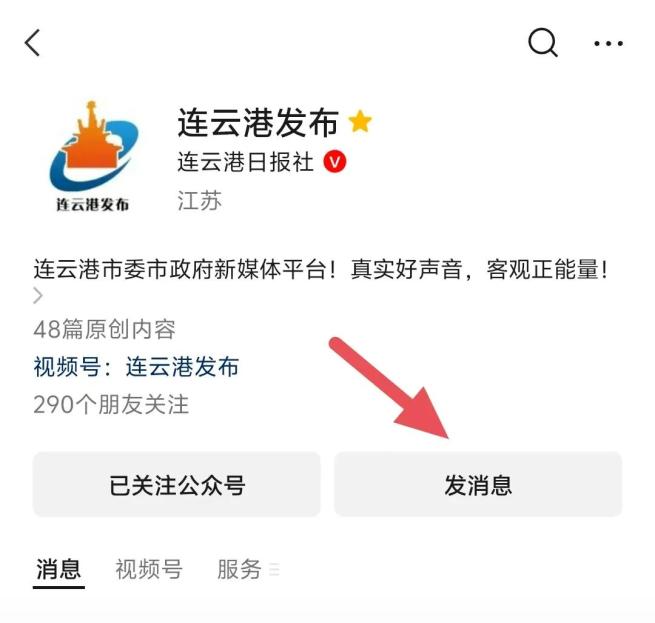The image size is (655, 623).
Task: Search within the 连云港发布 account
Action: [542, 43]
